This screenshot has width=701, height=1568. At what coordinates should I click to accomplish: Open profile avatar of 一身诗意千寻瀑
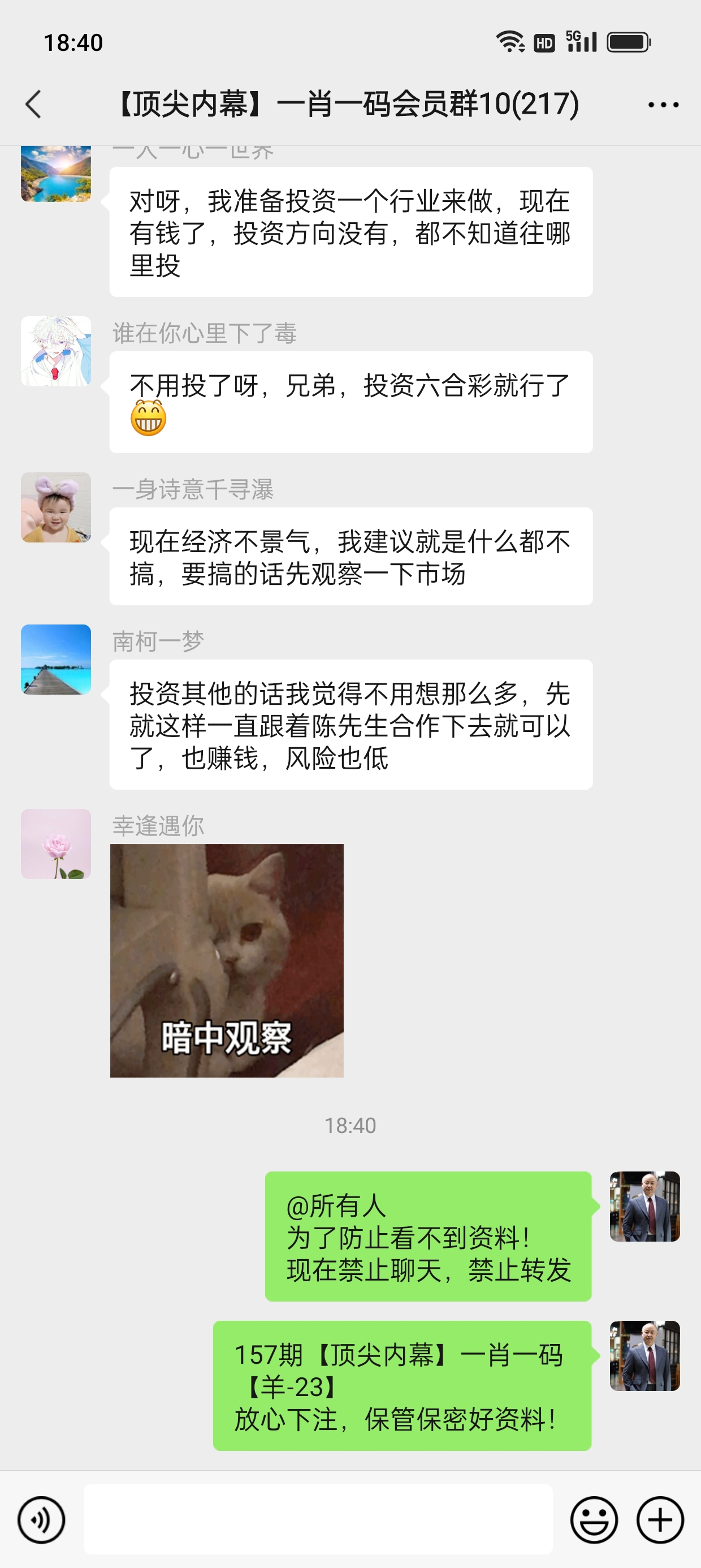[x=56, y=507]
